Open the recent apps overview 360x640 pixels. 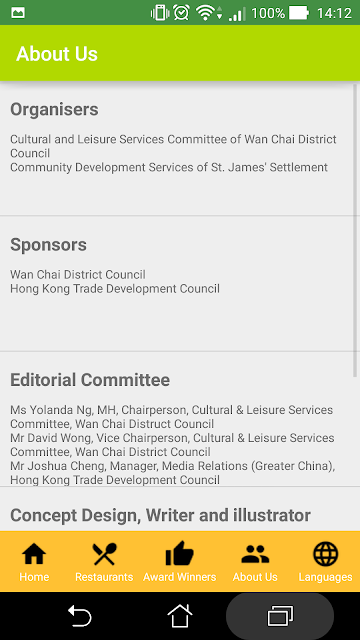click(x=280, y=616)
